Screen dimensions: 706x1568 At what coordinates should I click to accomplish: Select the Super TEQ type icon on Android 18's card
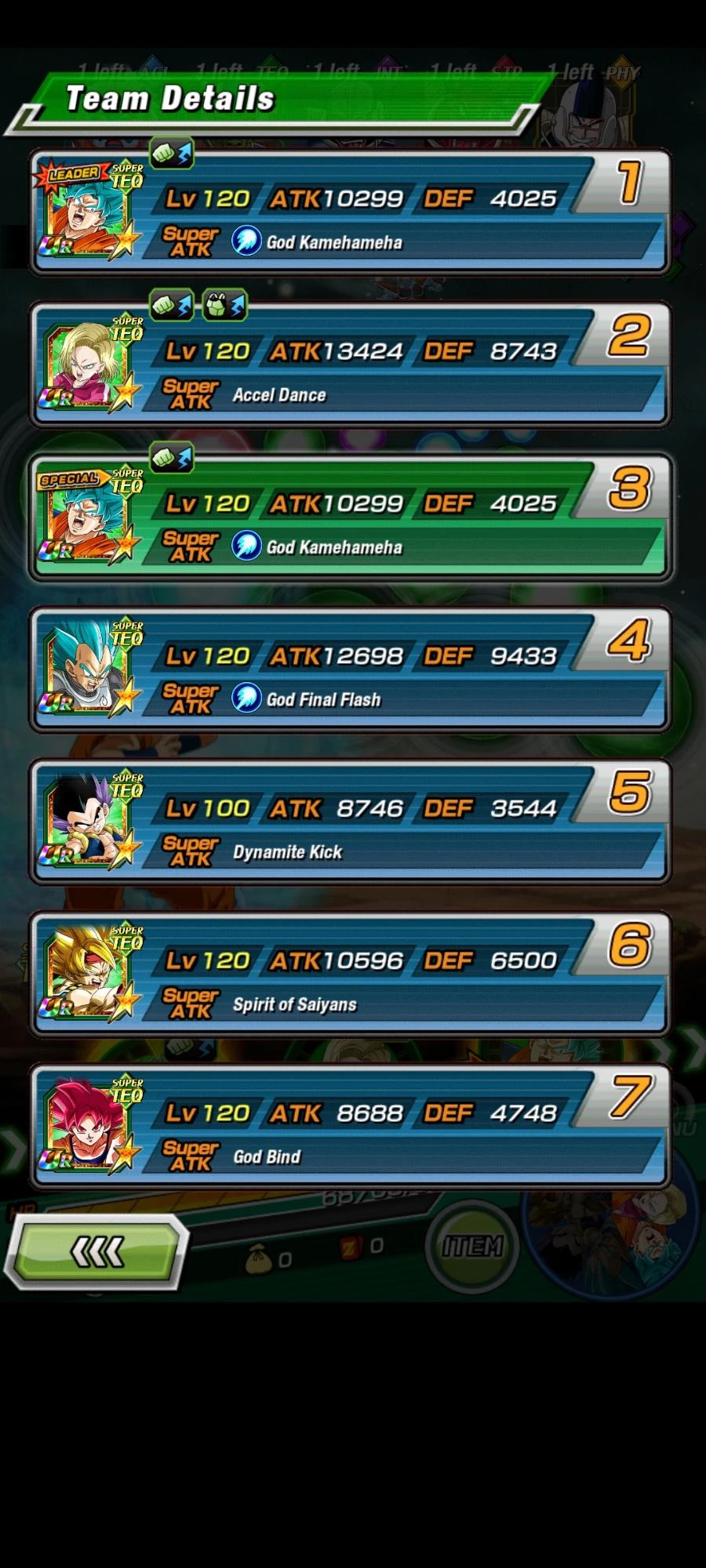(128, 330)
